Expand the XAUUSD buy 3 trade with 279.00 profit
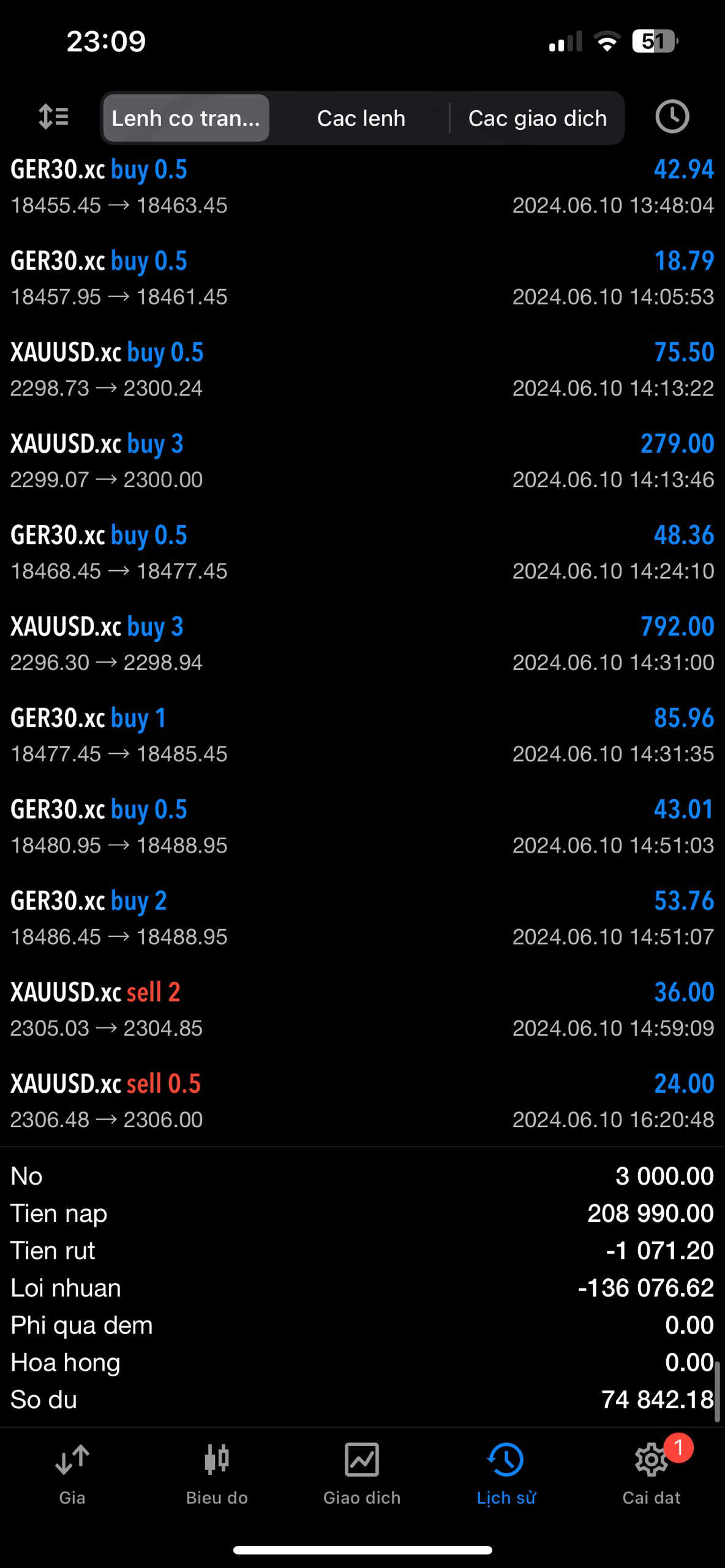 tap(362, 461)
